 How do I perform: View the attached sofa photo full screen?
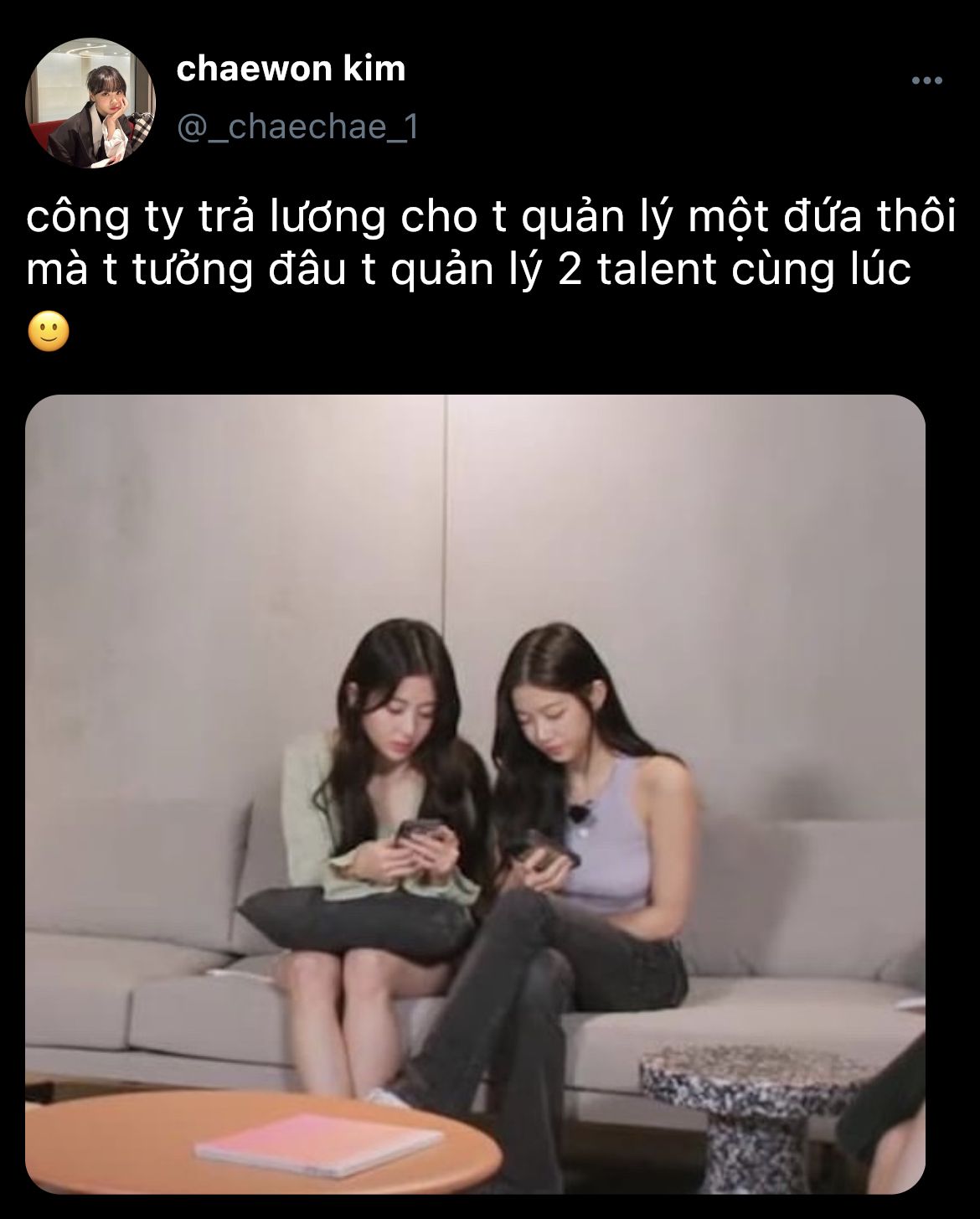coord(475,793)
